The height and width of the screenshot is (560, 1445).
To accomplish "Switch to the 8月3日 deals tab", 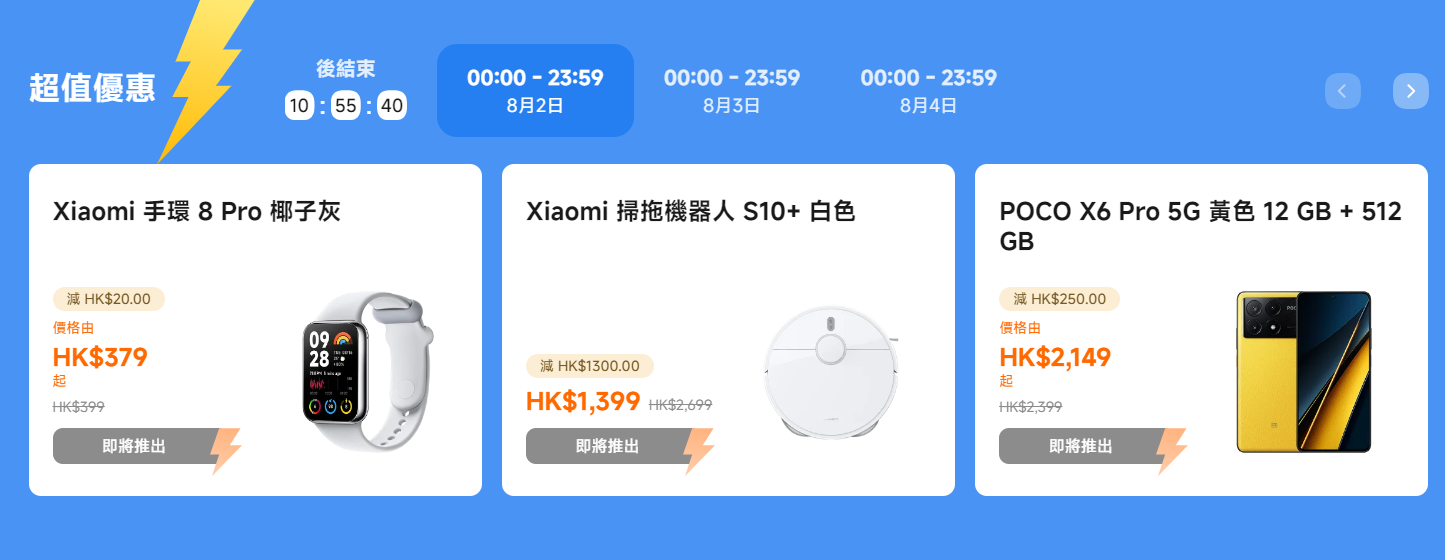I will (x=731, y=90).
